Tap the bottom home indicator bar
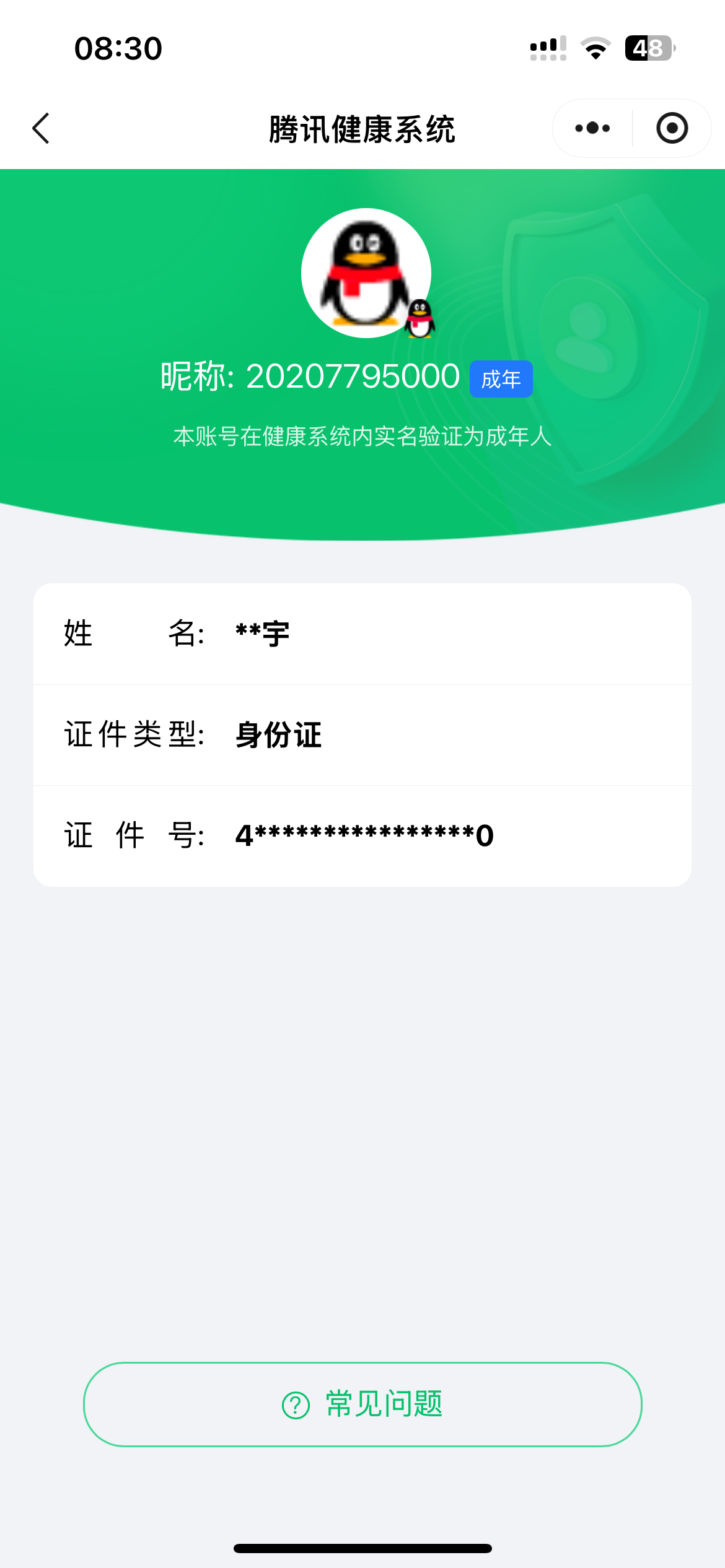Screen dimensions: 725x1568 point(362,1549)
